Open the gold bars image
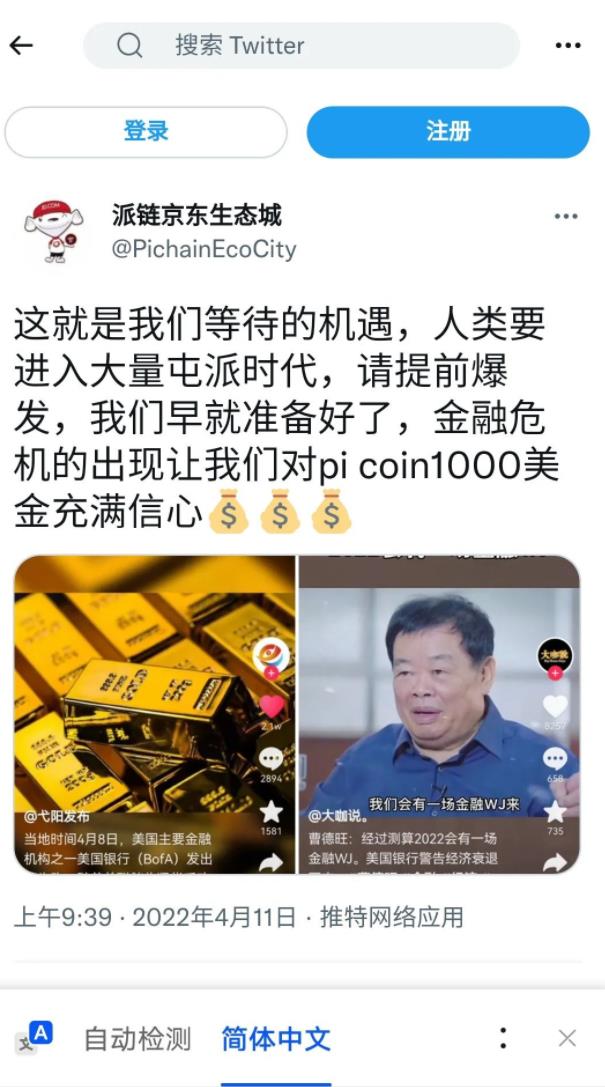Viewport: 605px width, 1087px height. (155, 714)
